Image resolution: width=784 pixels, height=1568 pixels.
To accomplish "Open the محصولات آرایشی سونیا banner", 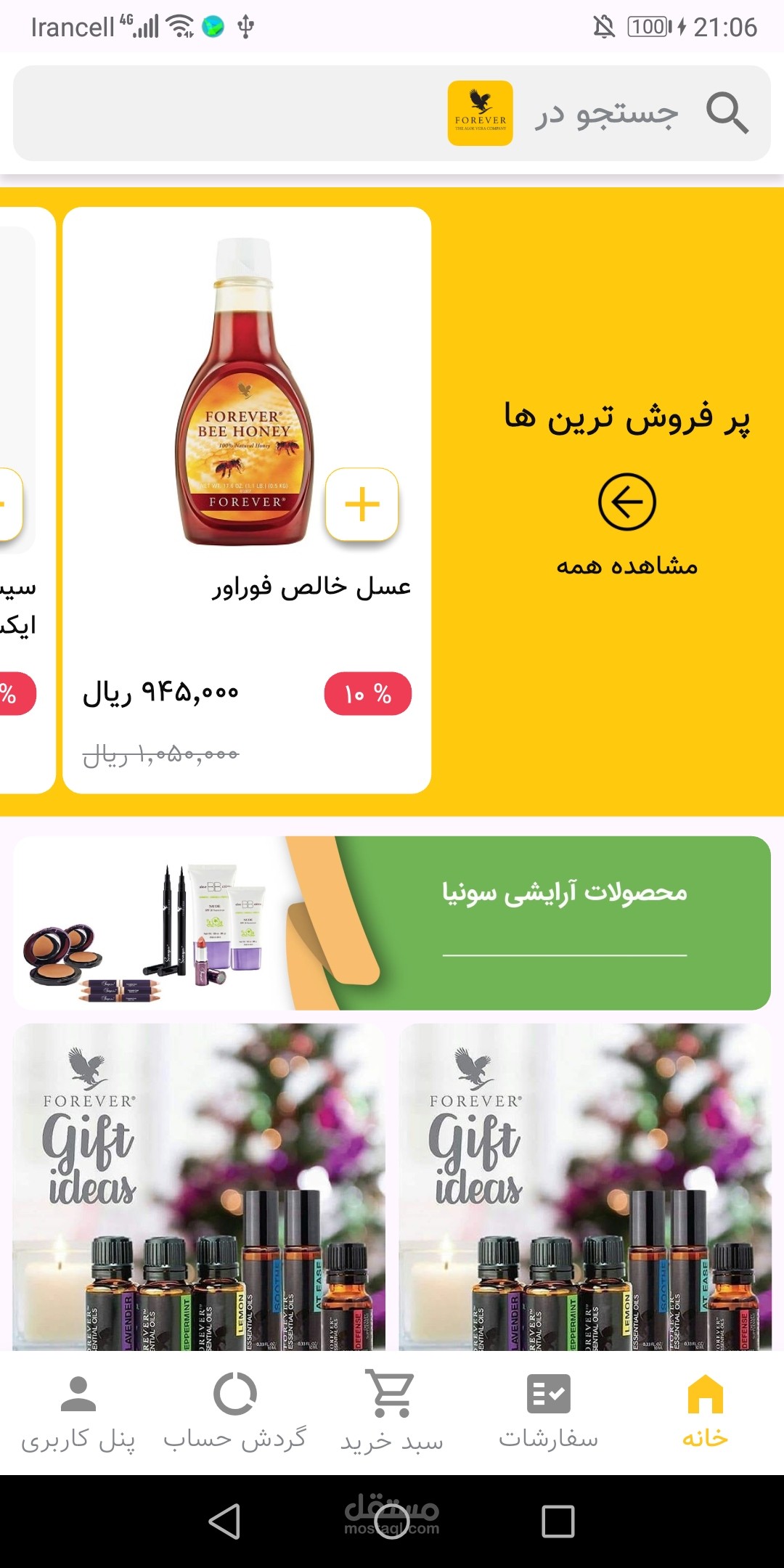I will click(392, 923).
